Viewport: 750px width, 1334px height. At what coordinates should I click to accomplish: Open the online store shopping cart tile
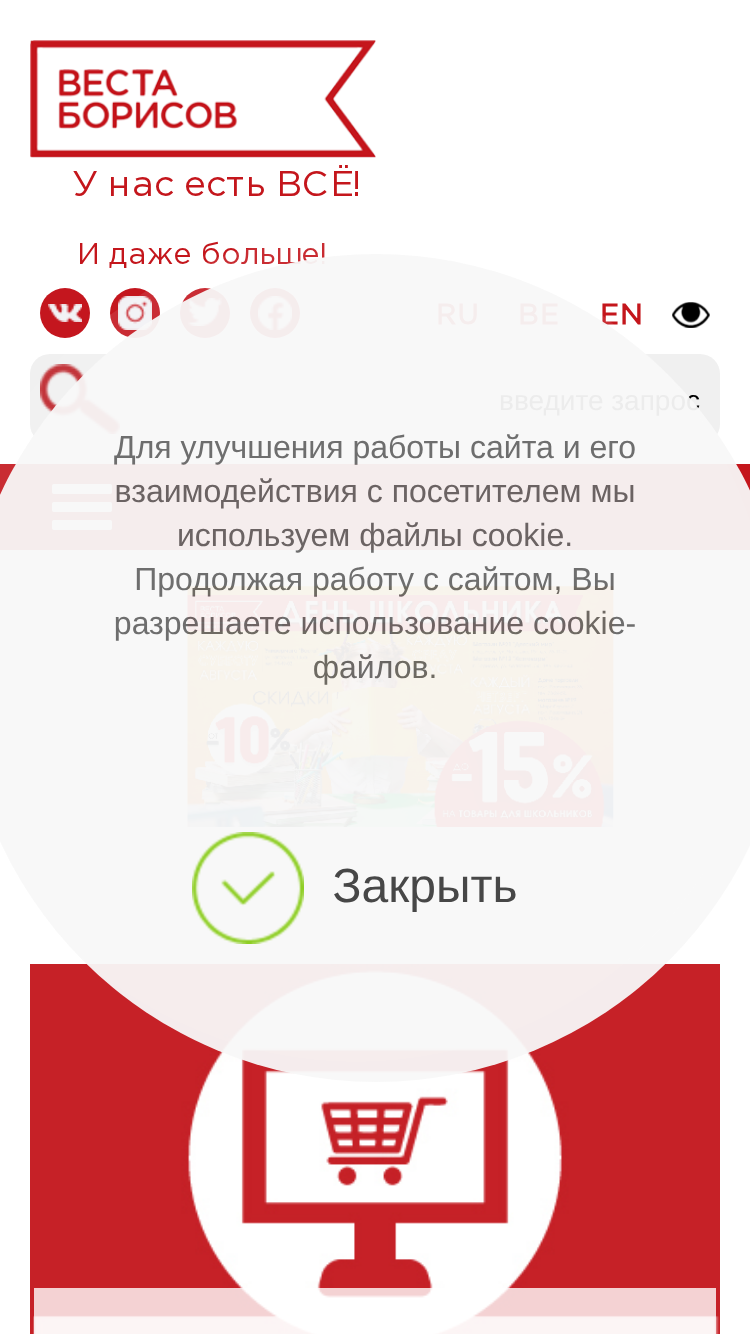coord(375,1149)
